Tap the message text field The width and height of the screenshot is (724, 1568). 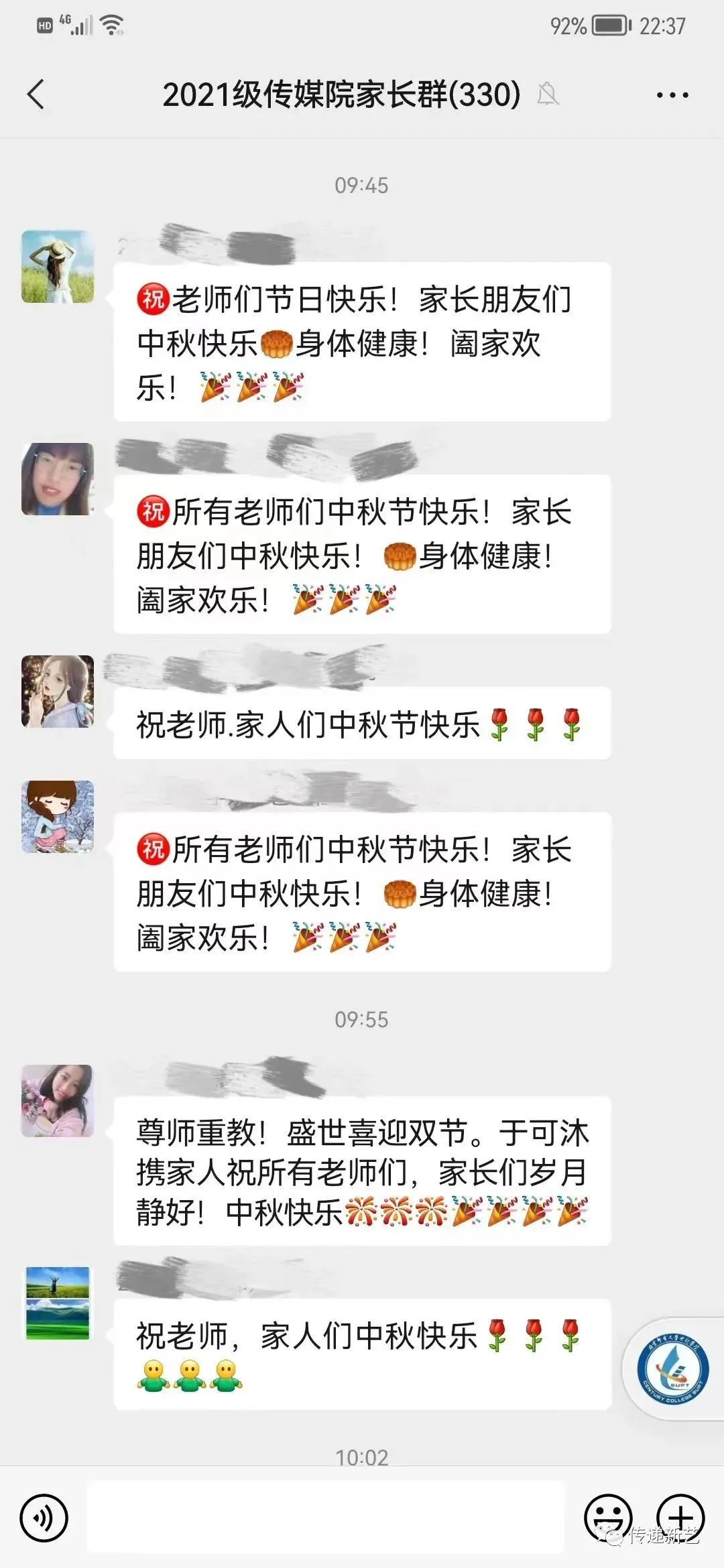326,1517
